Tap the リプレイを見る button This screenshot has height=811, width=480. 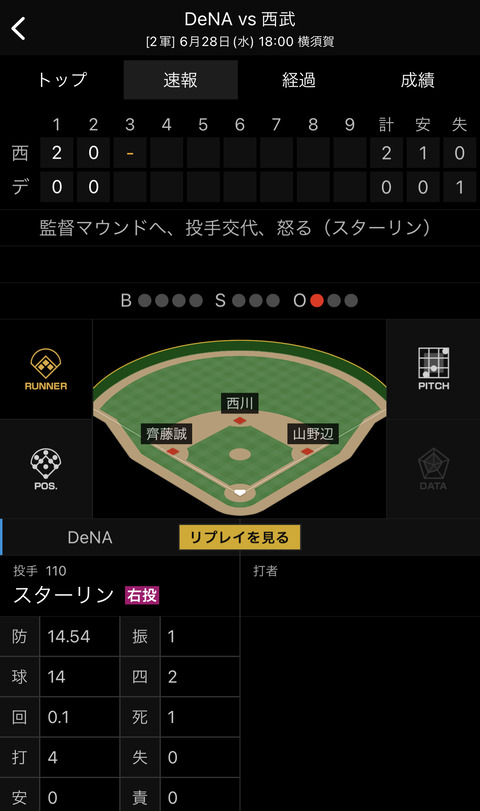pyautogui.click(x=239, y=537)
